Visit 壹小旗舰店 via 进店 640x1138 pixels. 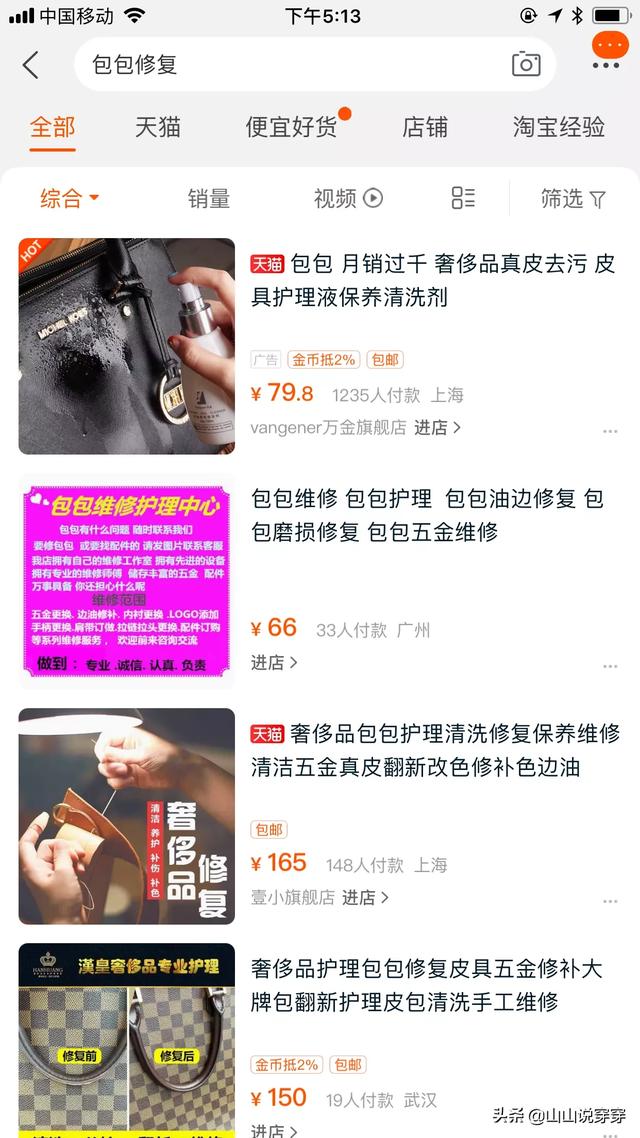coord(365,897)
